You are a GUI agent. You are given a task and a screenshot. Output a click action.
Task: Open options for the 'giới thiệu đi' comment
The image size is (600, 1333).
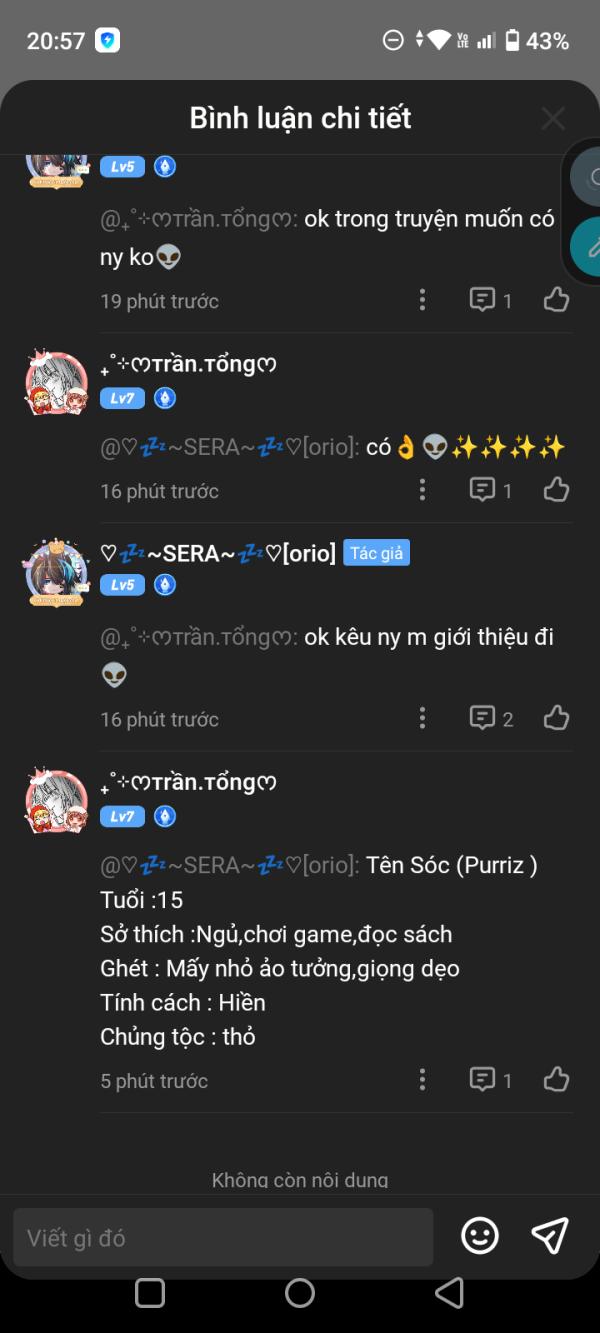point(422,717)
